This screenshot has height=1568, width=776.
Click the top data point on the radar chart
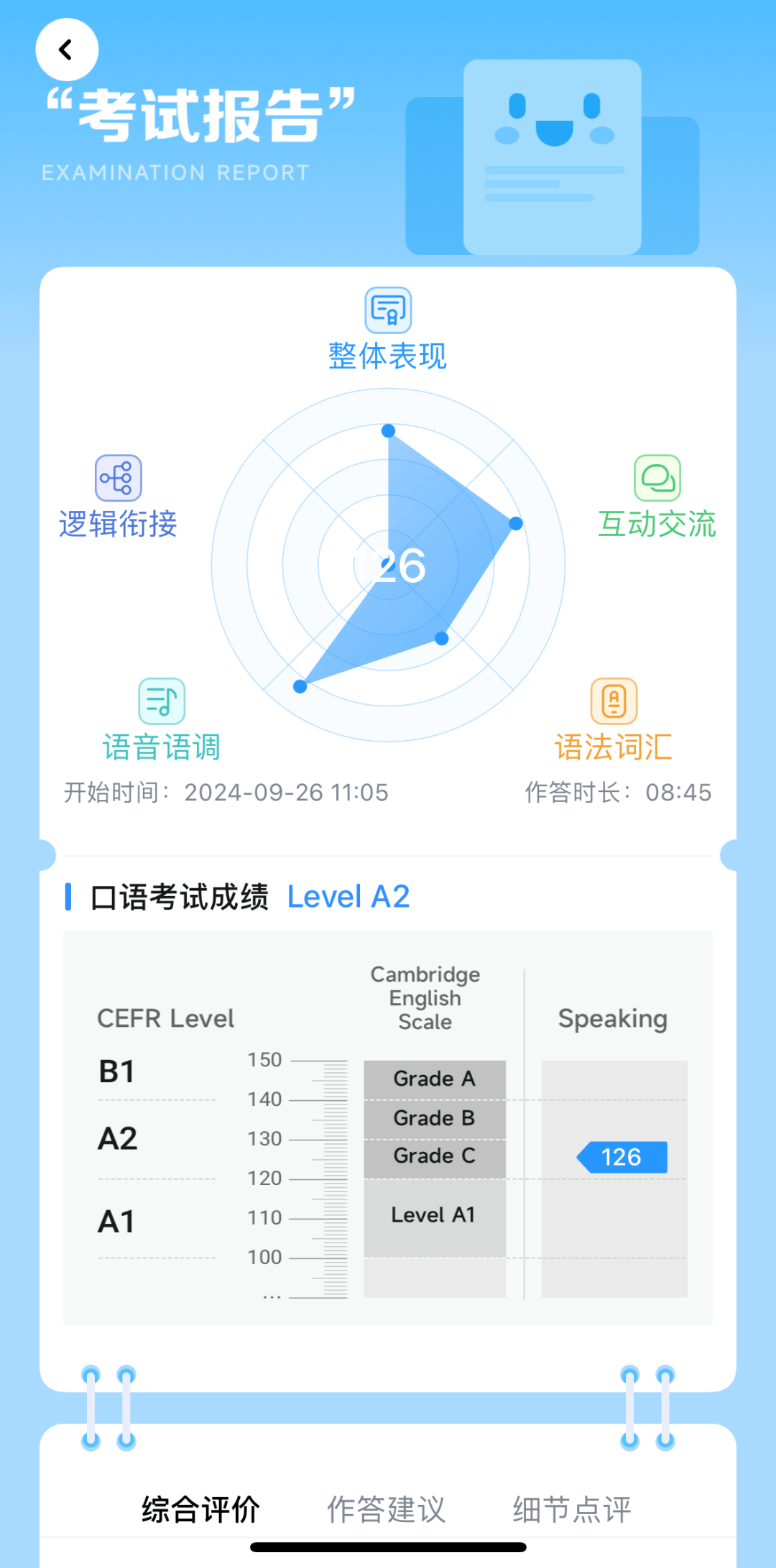pyautogui.click(x=388, y=430)
